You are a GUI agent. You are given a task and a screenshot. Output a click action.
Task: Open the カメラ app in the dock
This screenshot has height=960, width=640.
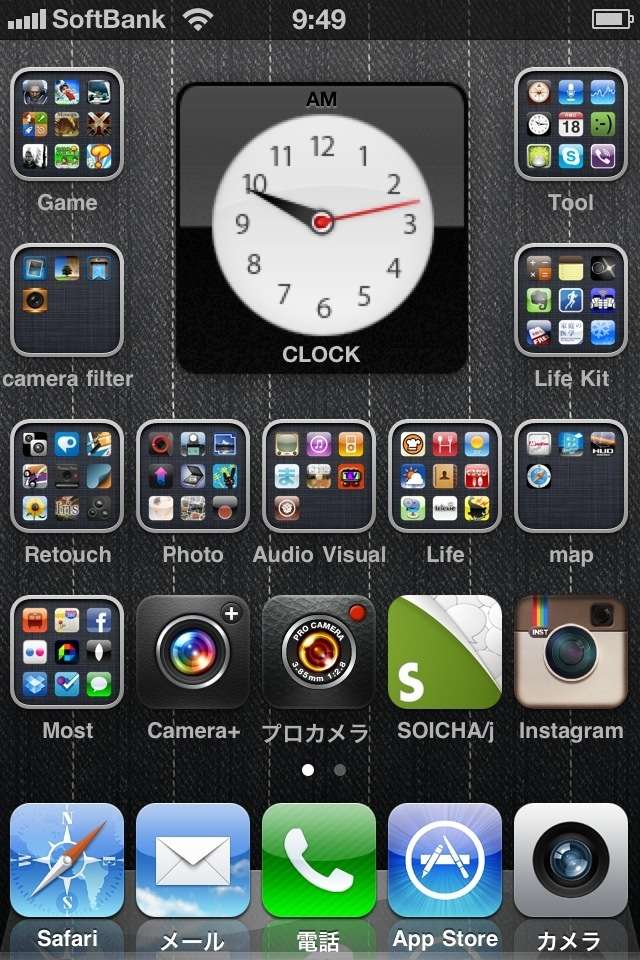click(570, 860)
